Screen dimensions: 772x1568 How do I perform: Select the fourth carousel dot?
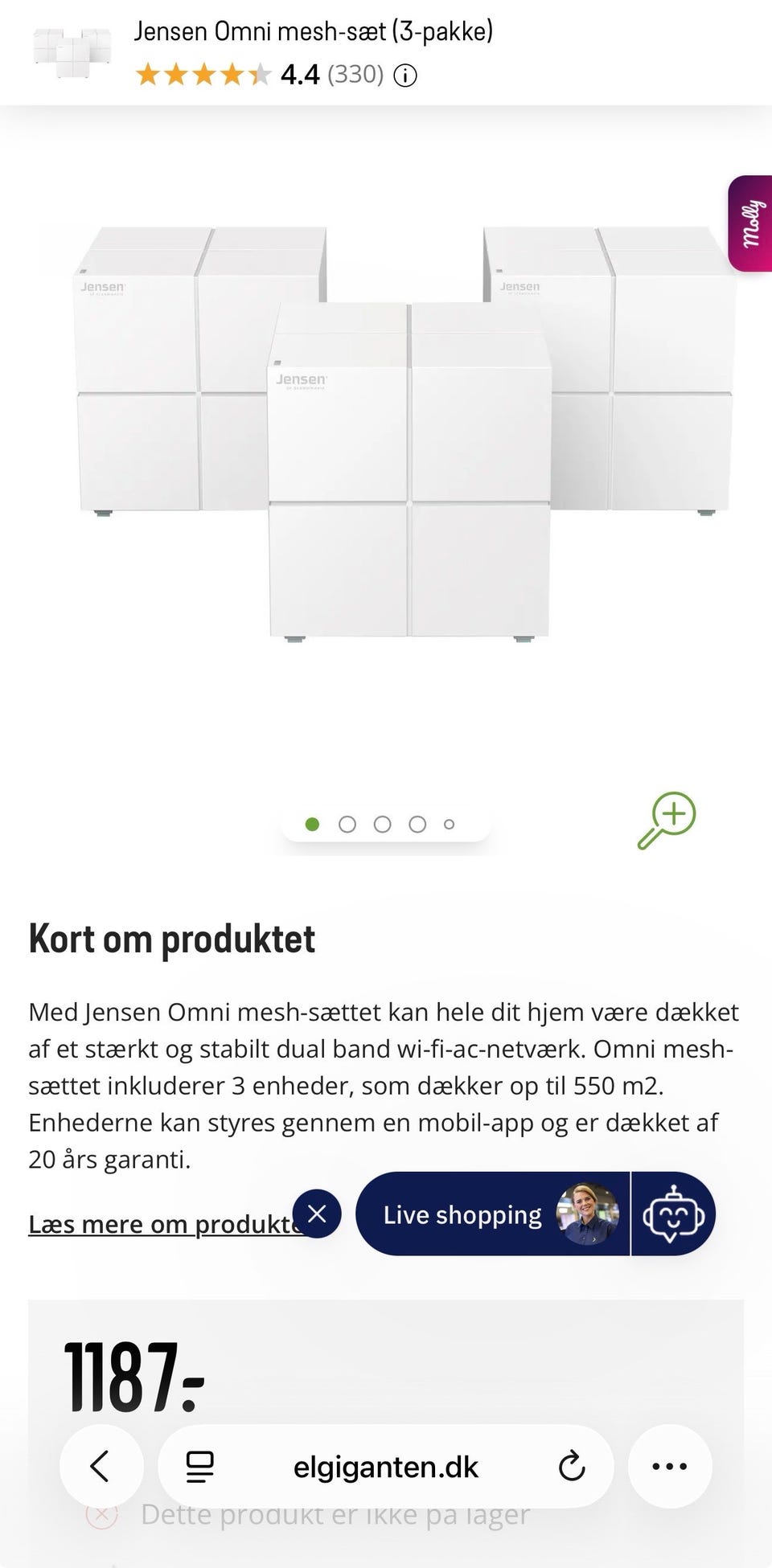pyautogui.click(x=417, y=824)
